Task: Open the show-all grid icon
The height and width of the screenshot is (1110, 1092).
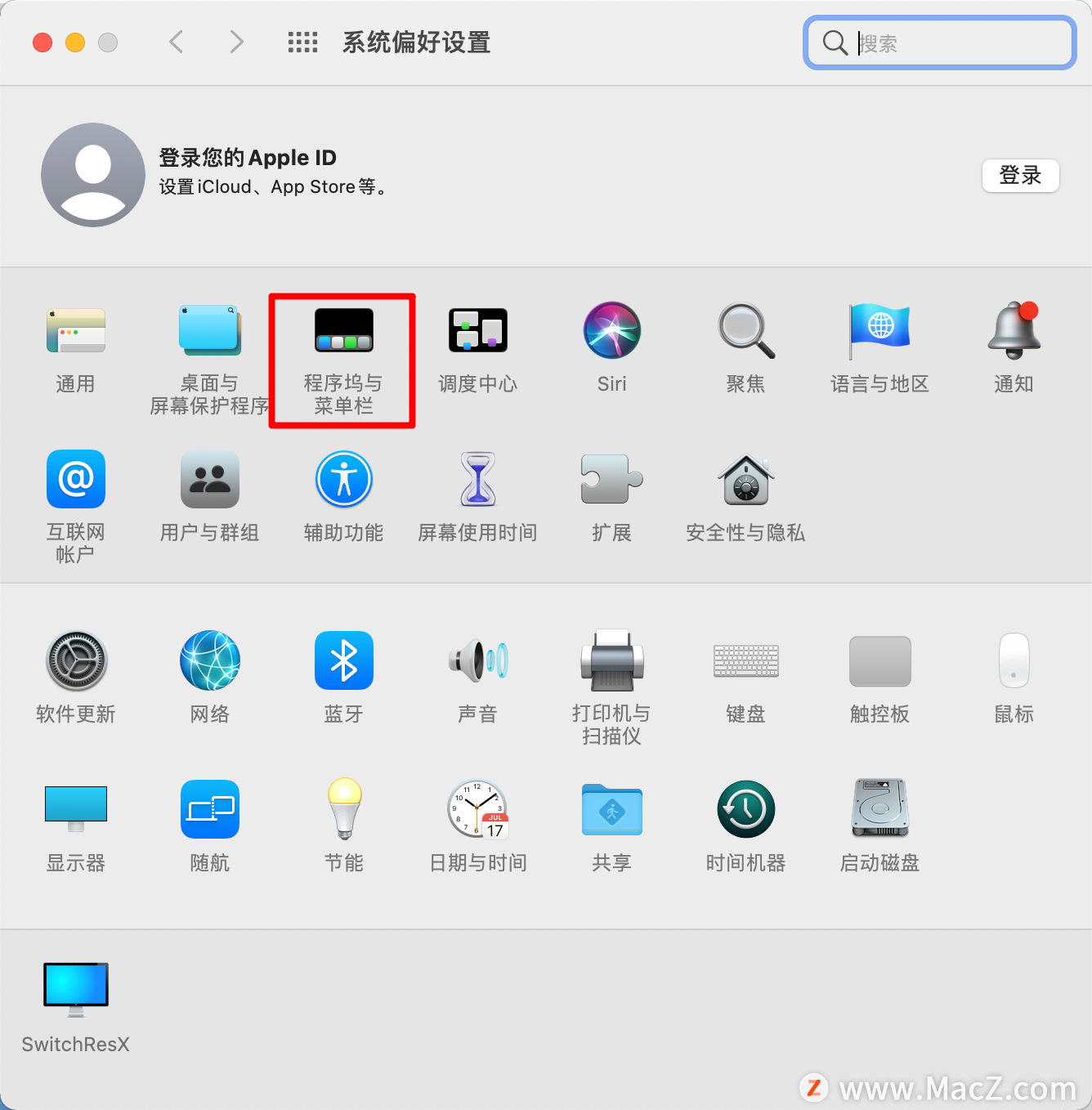Action: coord(302,43)
